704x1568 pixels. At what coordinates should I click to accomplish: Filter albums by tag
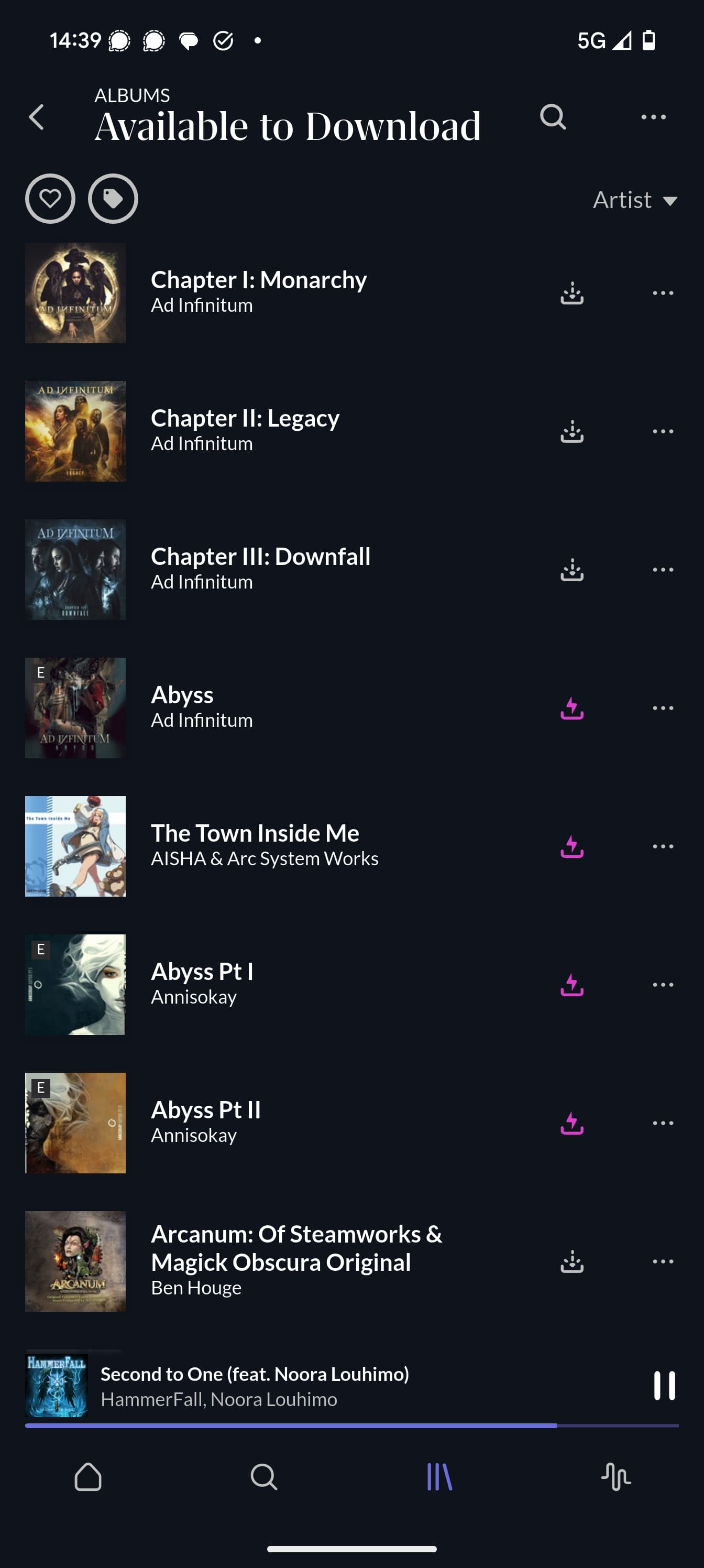pos(113,199)
